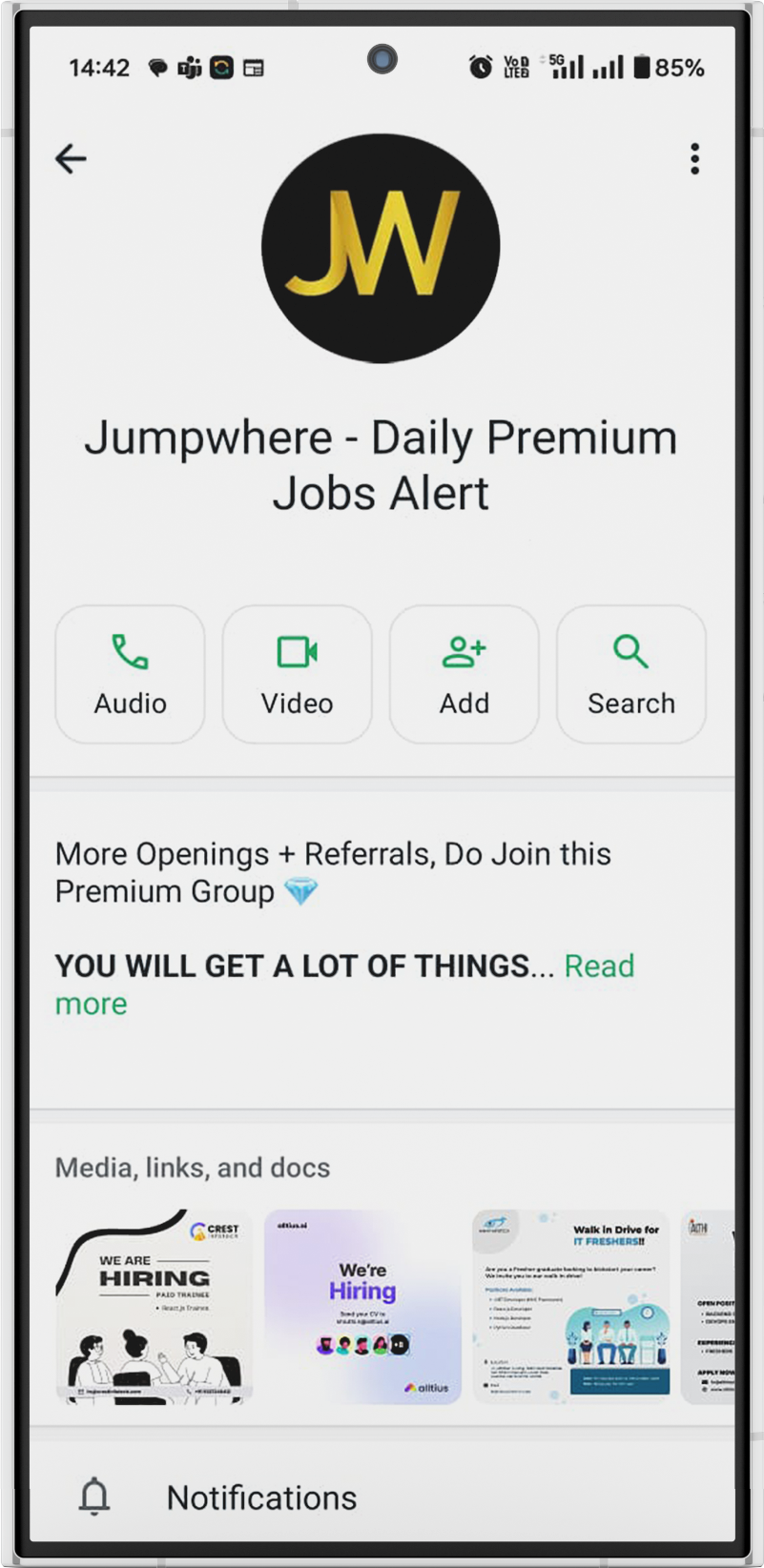Open the alitius We're Hiring image
The width and height of the screenshot is (764, 1568).
pos(362,1307)
